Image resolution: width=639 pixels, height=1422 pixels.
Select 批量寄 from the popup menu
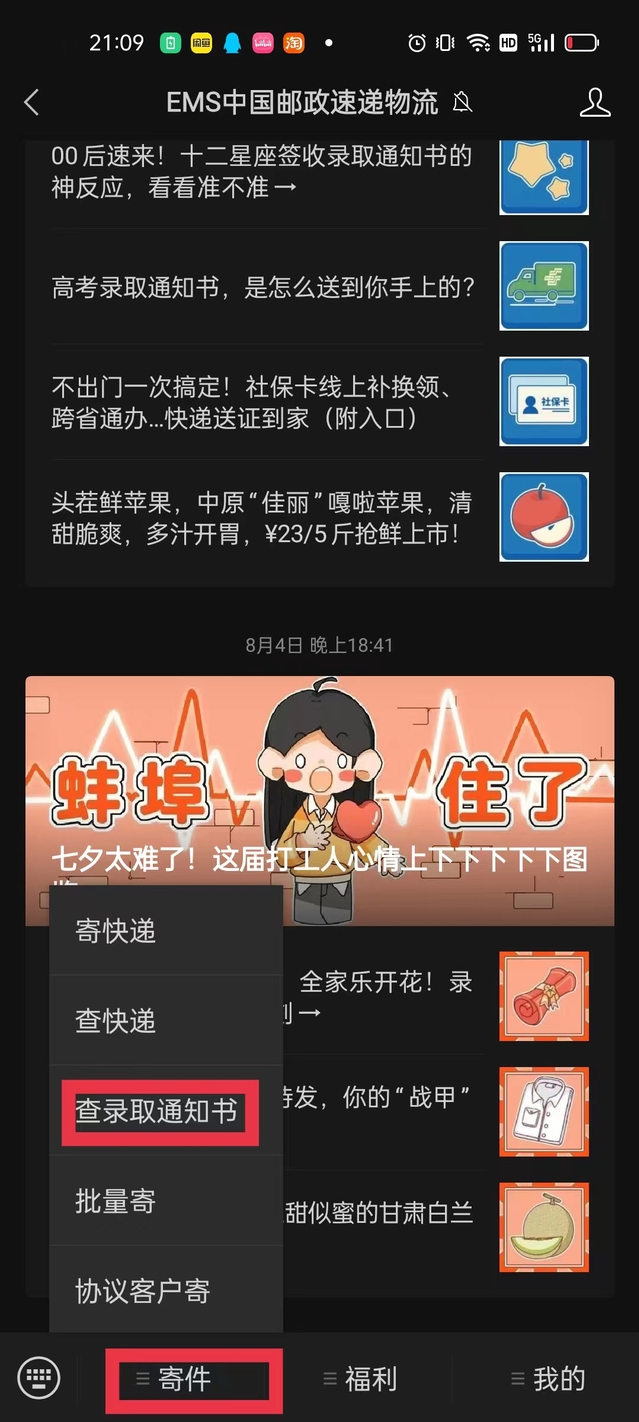click(116, 1201)
